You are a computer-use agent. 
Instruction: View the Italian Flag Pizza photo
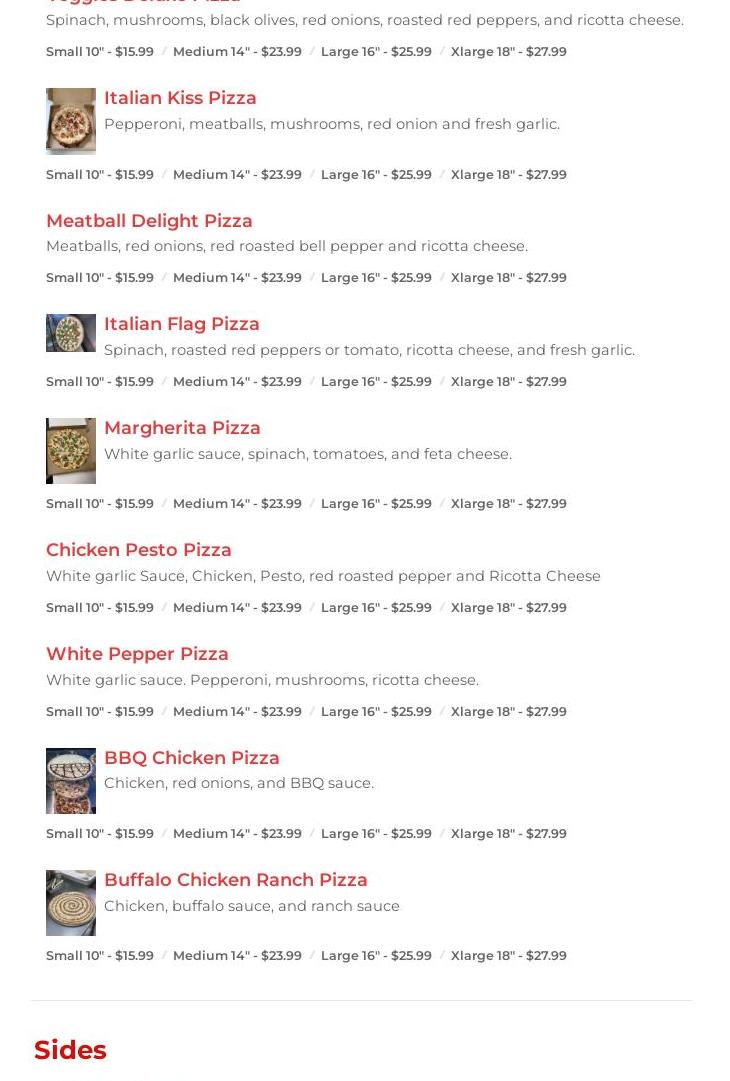click(x=71, y=333)
